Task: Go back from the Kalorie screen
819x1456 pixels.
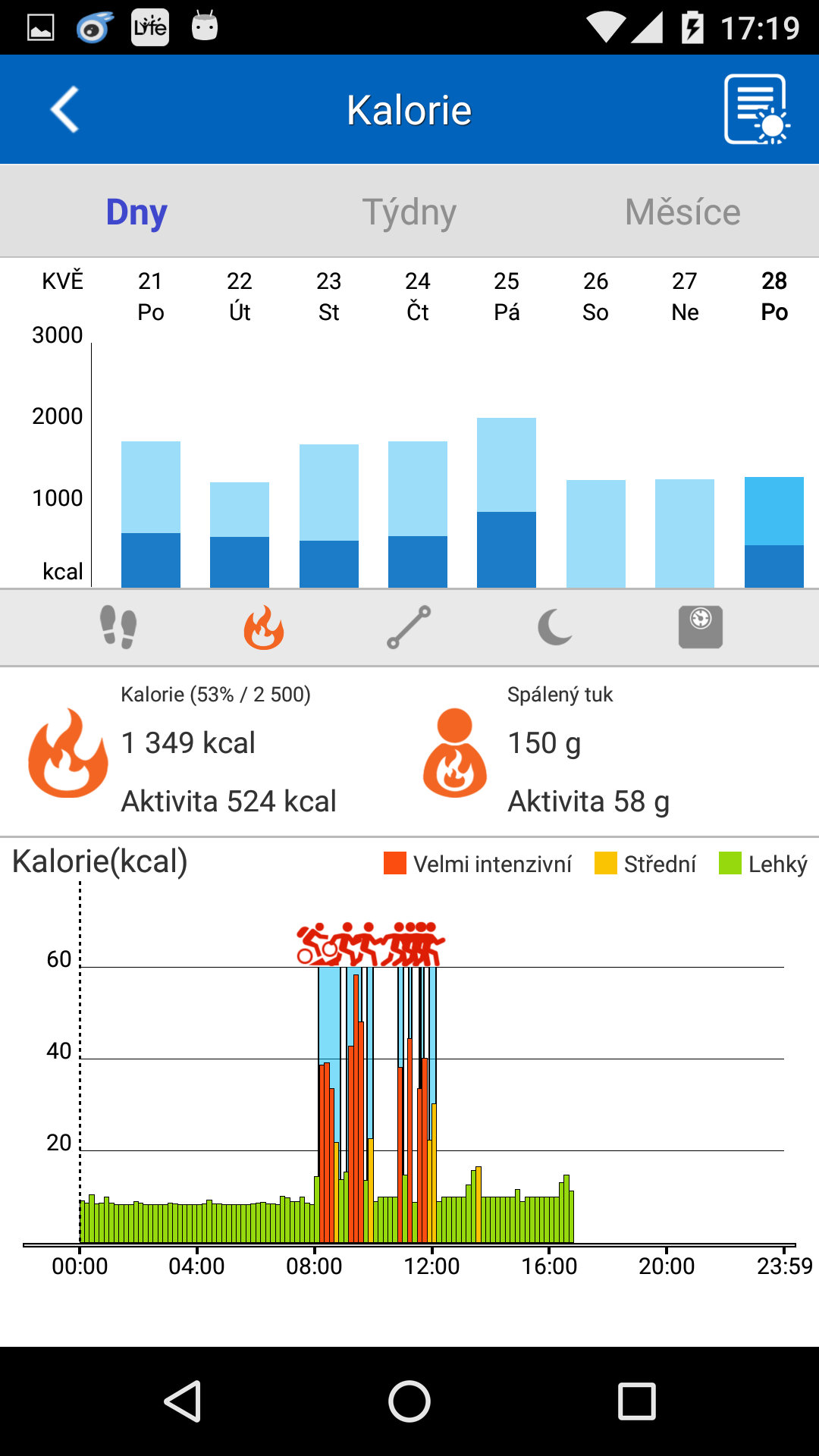Action: coord(65,110)
